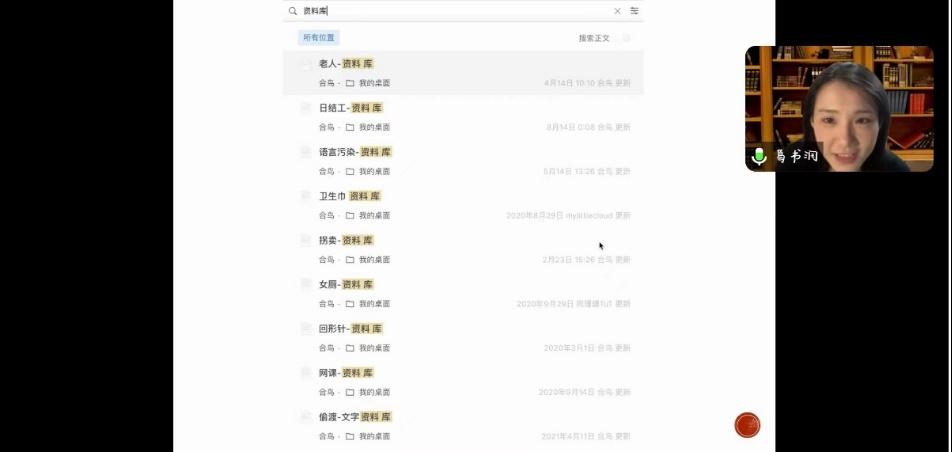Viewport: 952px width, 452px height.
Task: Open the search filter settings icon
Action: tap(634, 11)
